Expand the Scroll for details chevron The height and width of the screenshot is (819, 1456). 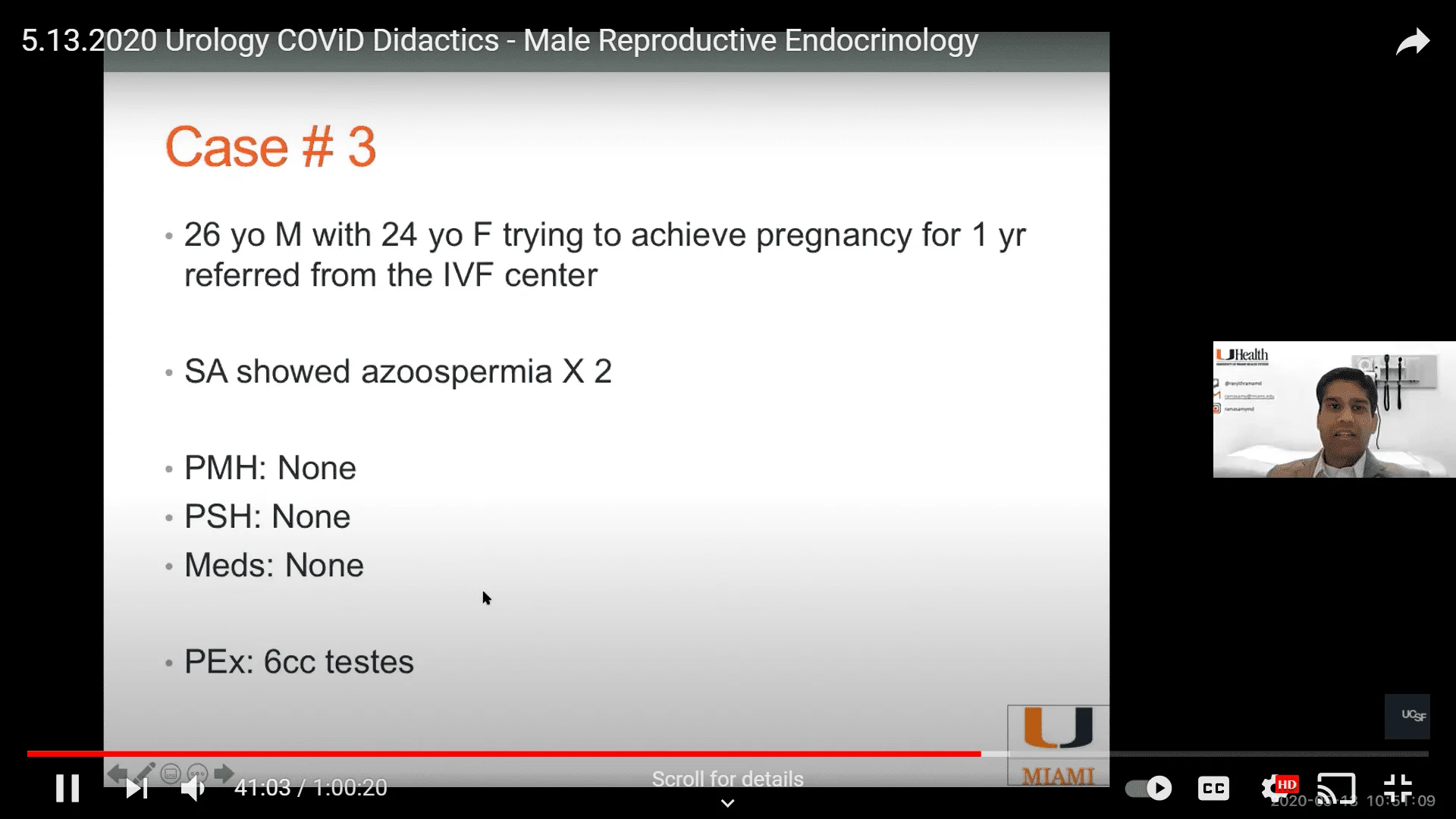[727, 803]
